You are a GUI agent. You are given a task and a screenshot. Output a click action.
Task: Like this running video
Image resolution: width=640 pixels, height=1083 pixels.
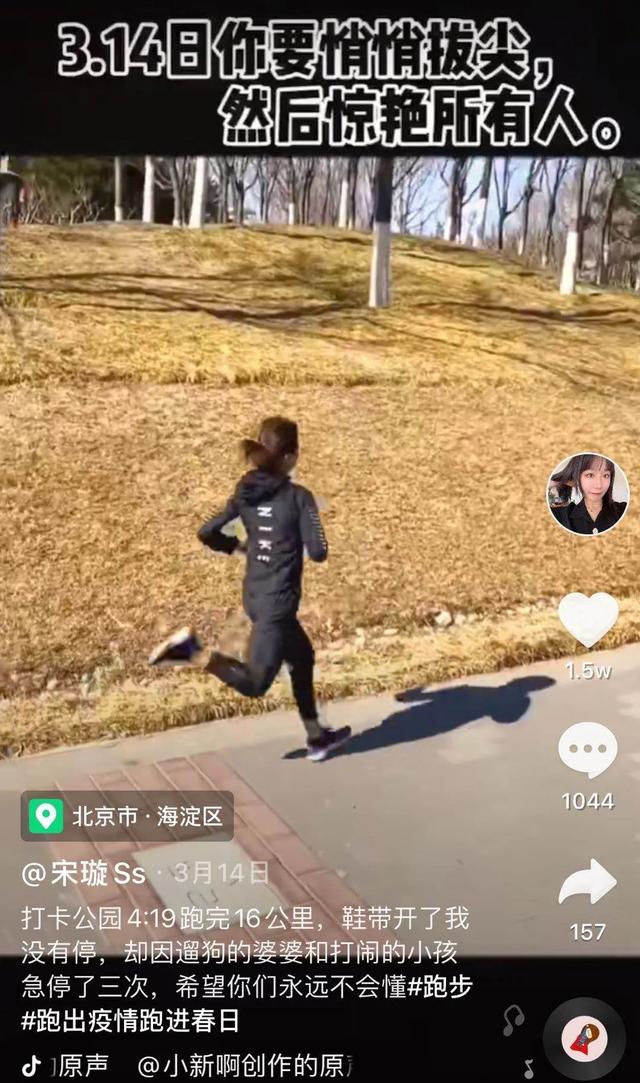[x=587, y=620]
